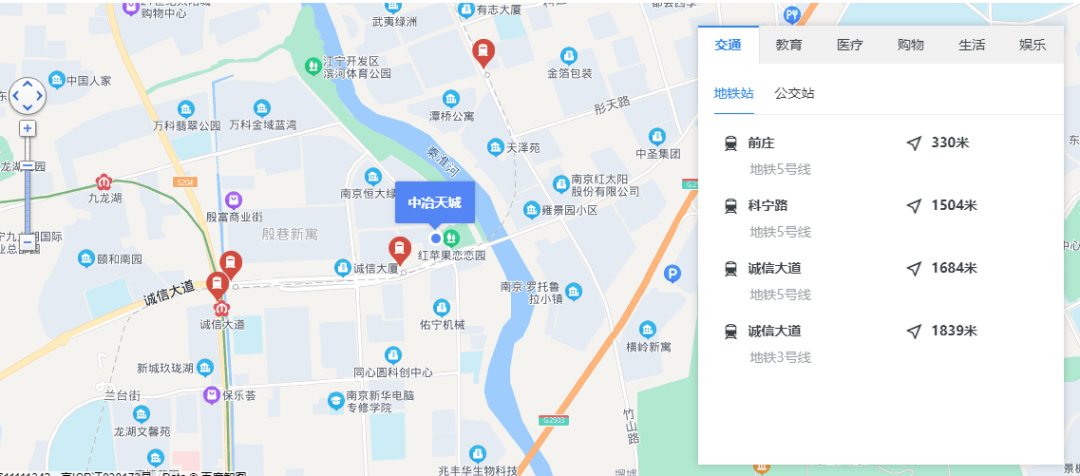Tap the 中冶天城 map label
This screenshot has height=476, width=1080.
(434, 203)
